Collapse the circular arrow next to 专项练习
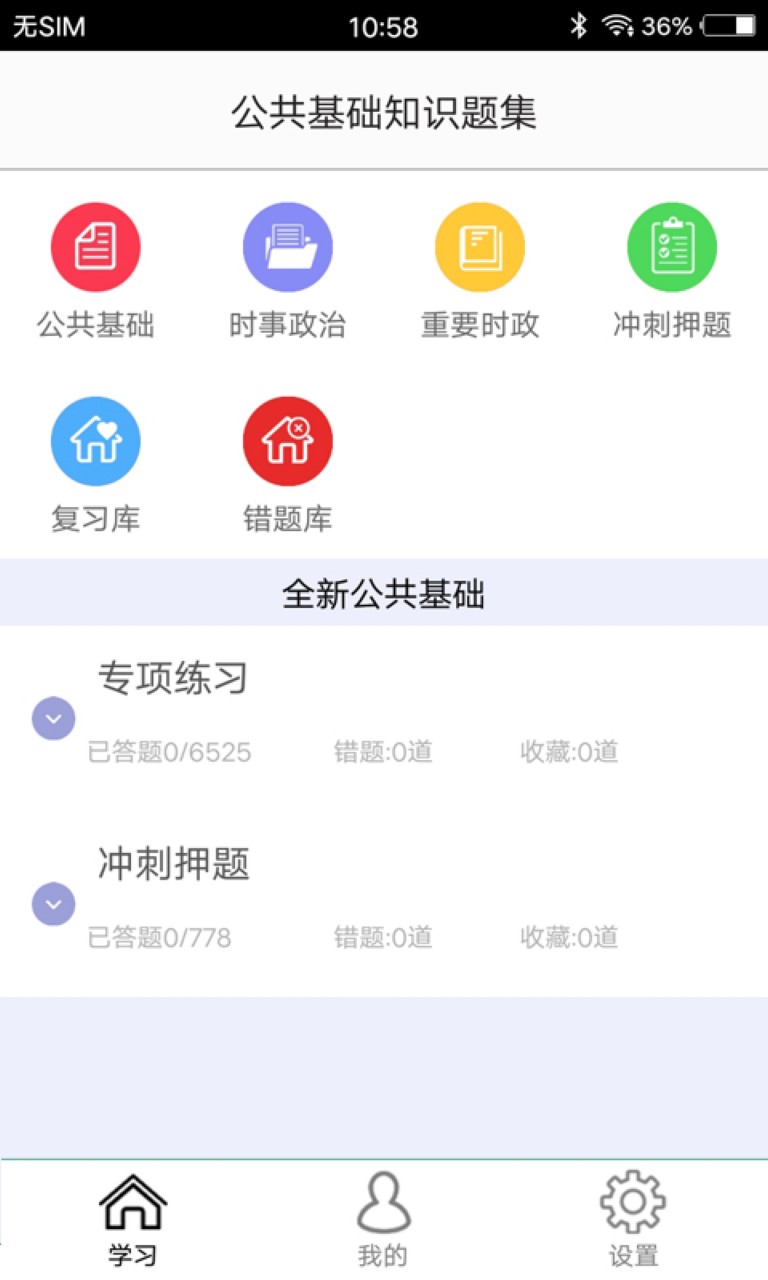This screenshot has width=768, height=1280. pos(53,718)
